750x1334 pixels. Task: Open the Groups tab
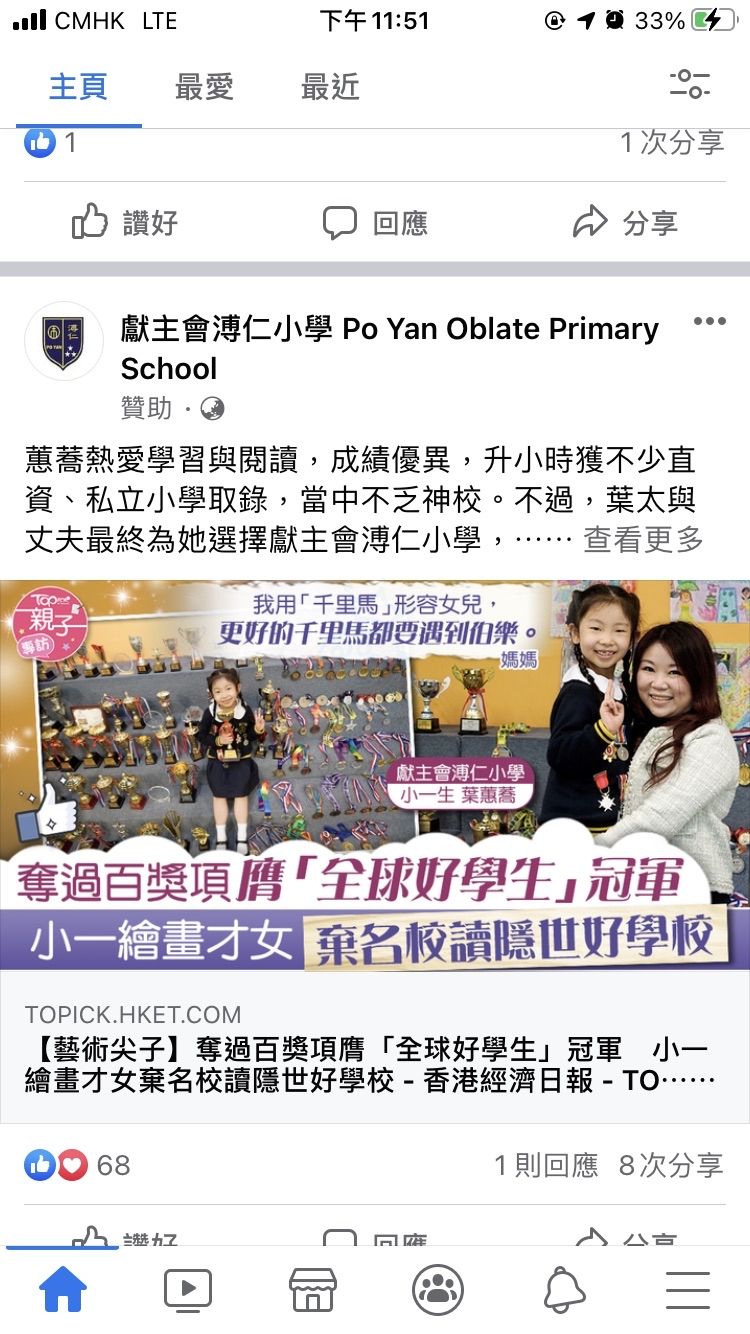(x=438, y=1290)
